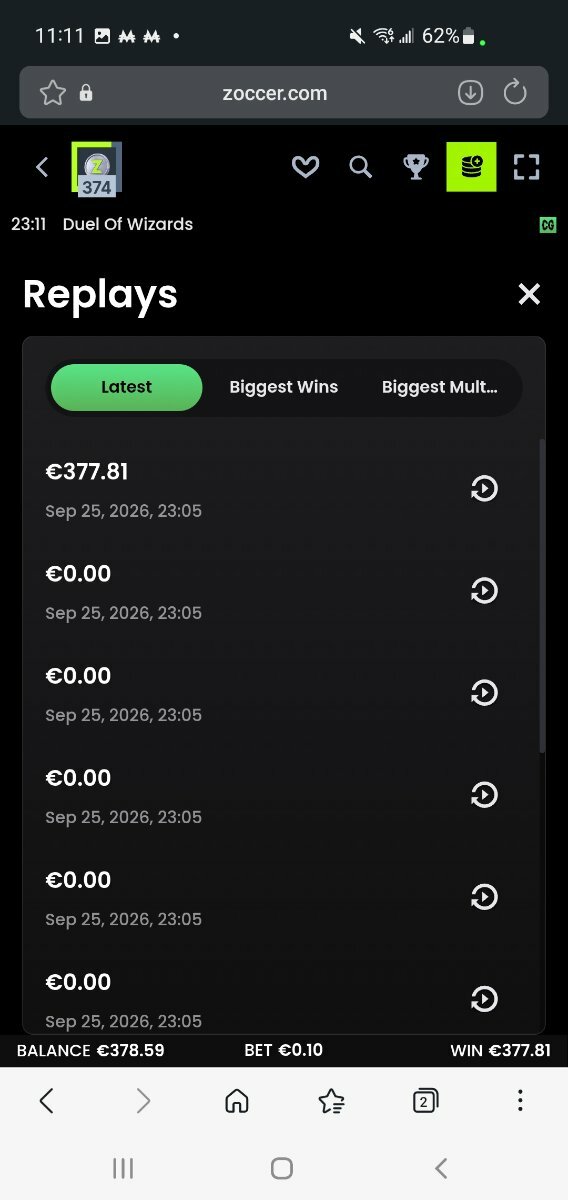This screenshot has height=1200, width=568.
Task: Open the trophy tournaments icon
Action: [x=415, y=167]
